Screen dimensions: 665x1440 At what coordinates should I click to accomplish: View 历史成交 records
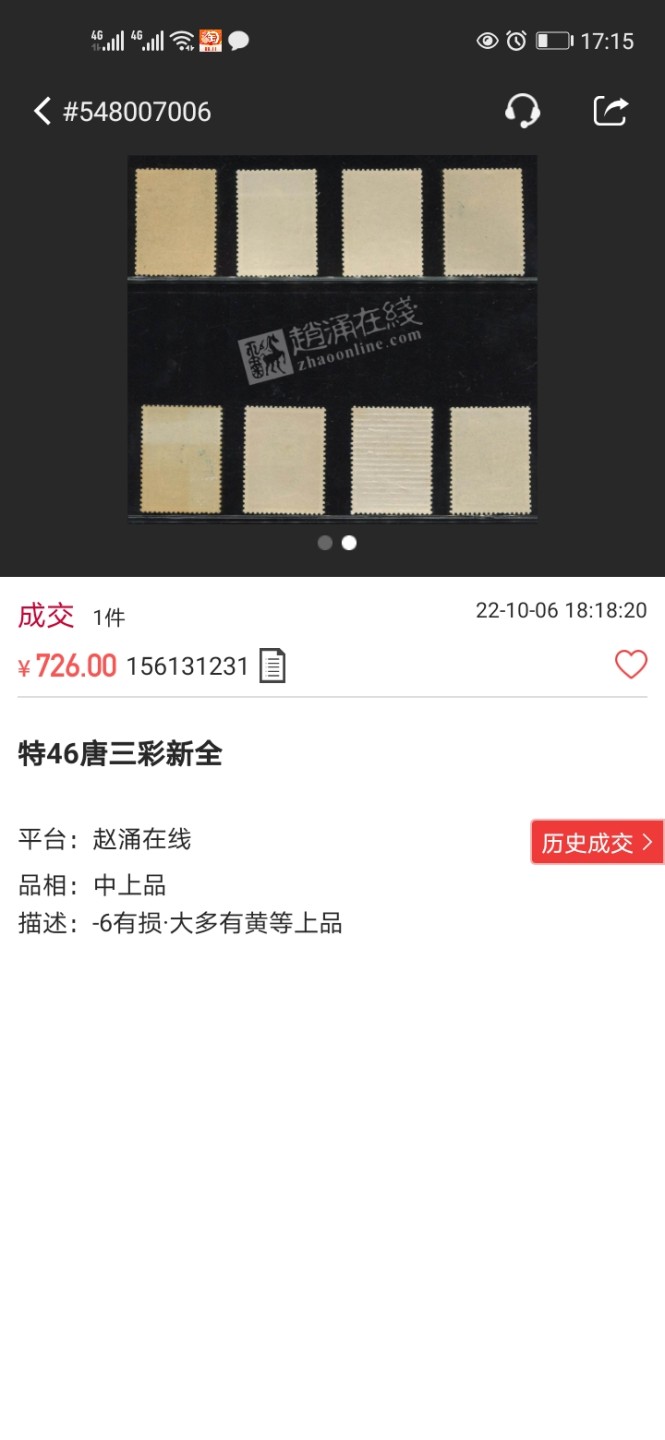[597, 843]
